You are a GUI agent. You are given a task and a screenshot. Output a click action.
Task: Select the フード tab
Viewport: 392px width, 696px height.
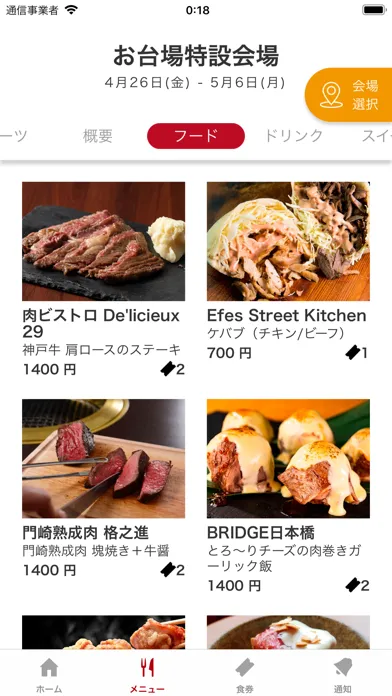click(196, 136)
